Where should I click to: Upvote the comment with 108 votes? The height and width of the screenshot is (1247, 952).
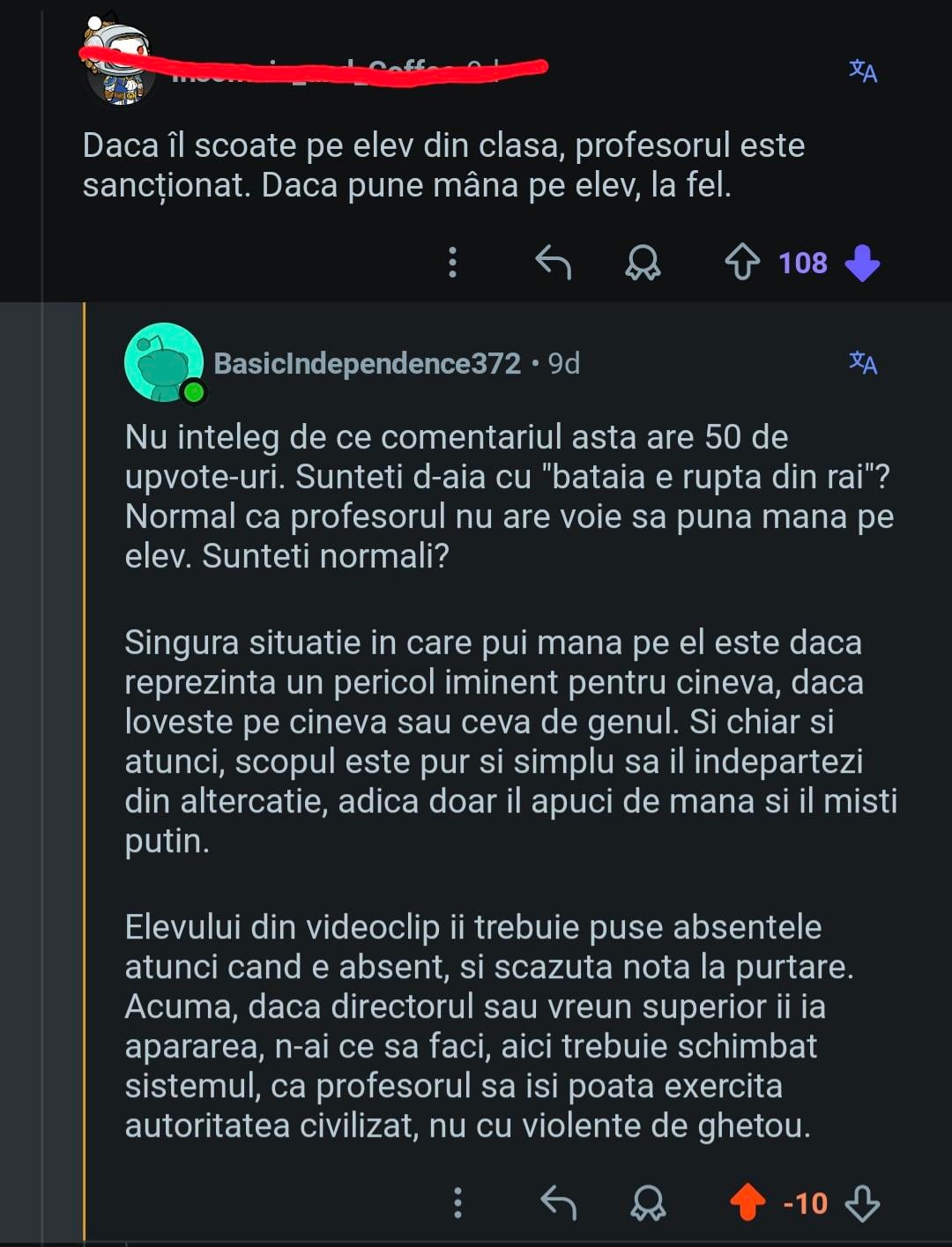click(x=742, y=263)
